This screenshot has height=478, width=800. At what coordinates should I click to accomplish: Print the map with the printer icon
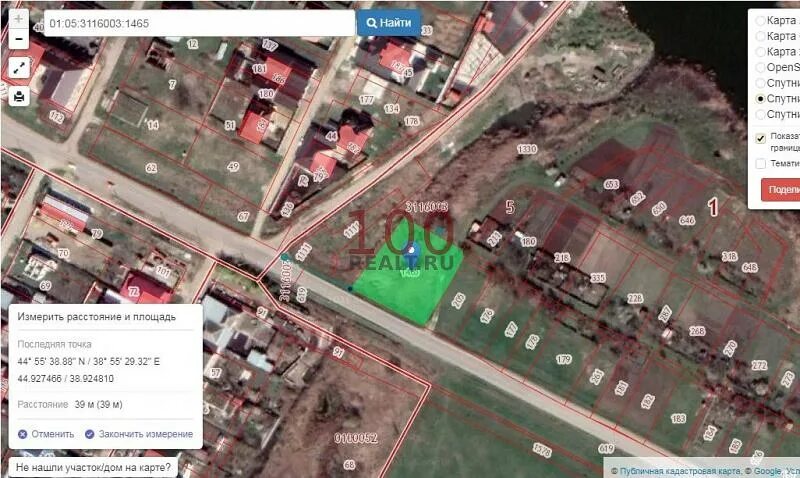[x=18, y=97]
